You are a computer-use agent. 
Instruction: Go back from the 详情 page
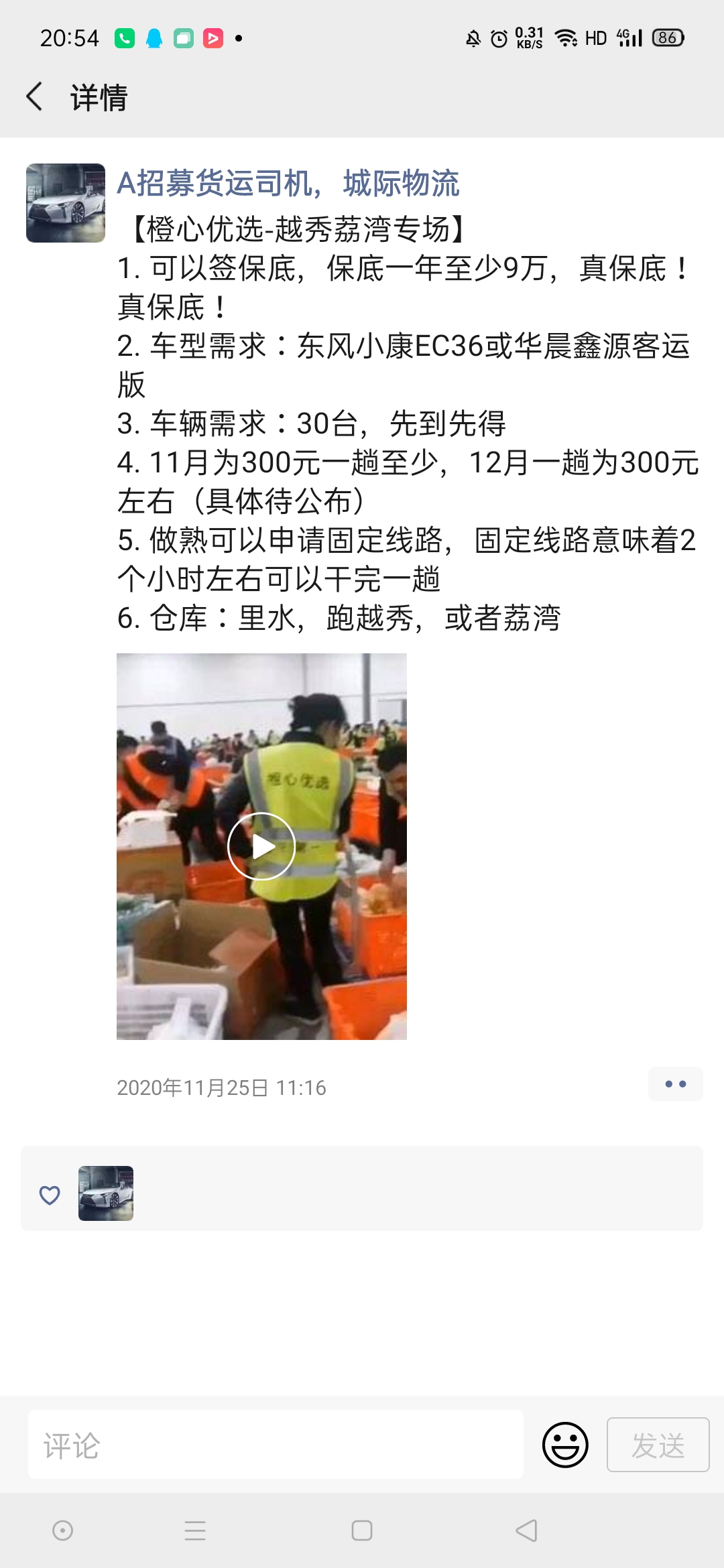tap(35, 97)
